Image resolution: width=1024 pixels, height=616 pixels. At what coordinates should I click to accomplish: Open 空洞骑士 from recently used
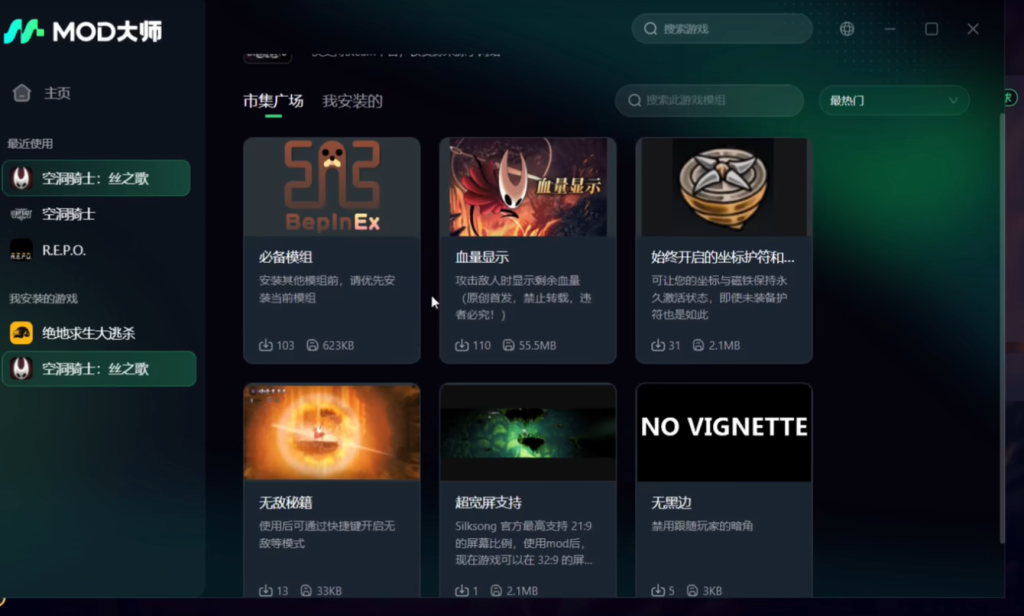68,214
